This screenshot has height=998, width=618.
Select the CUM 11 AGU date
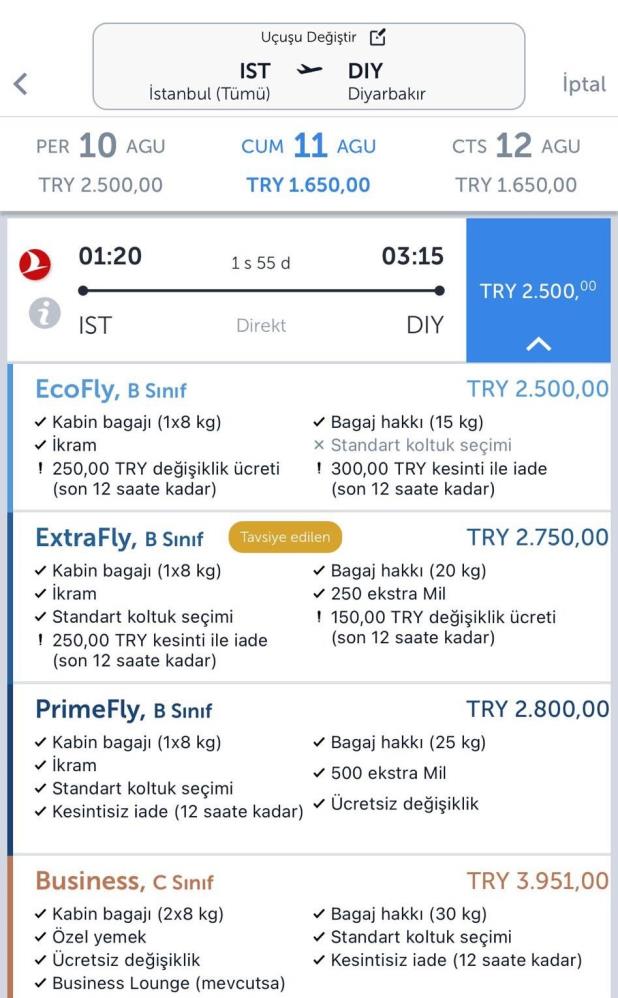click(308, 164)
